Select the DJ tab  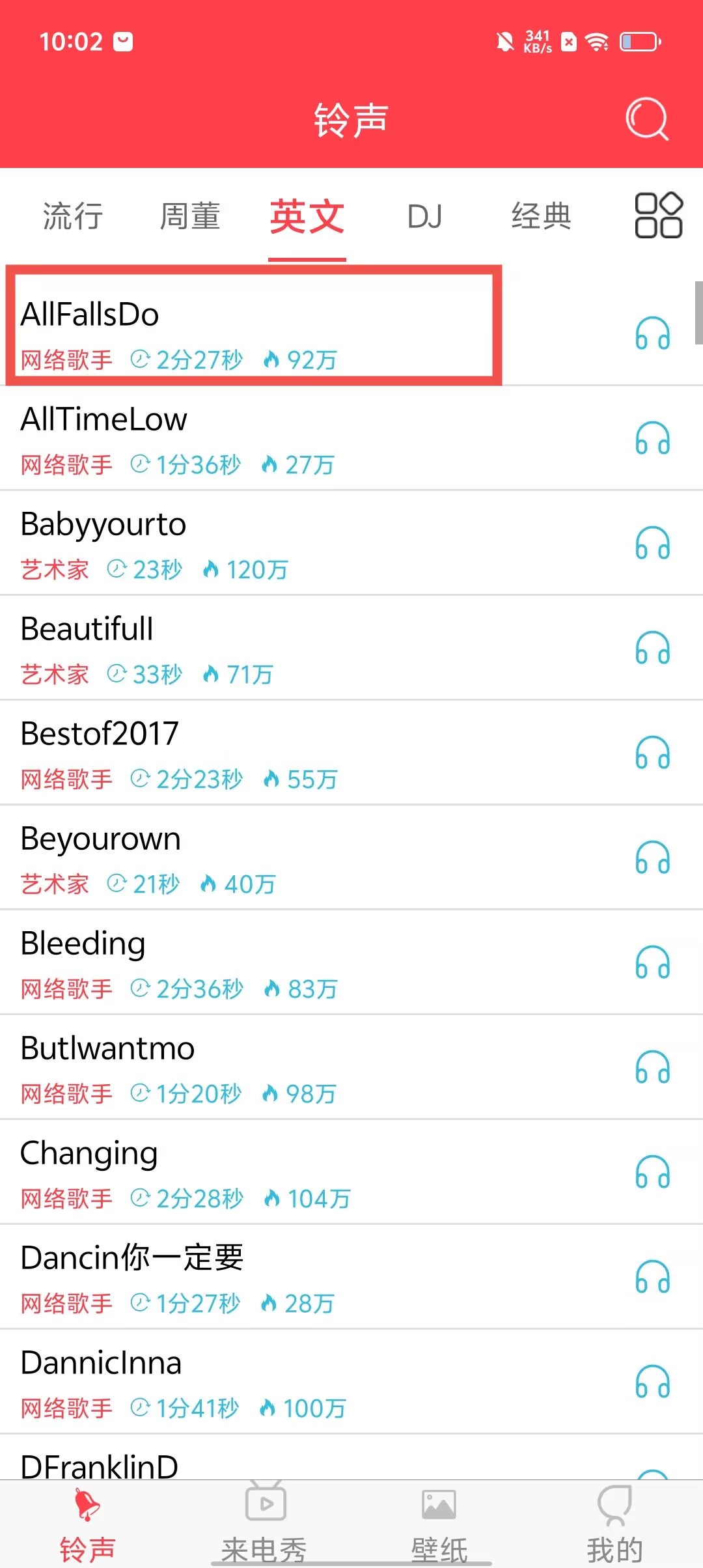(x=424, y=216)
